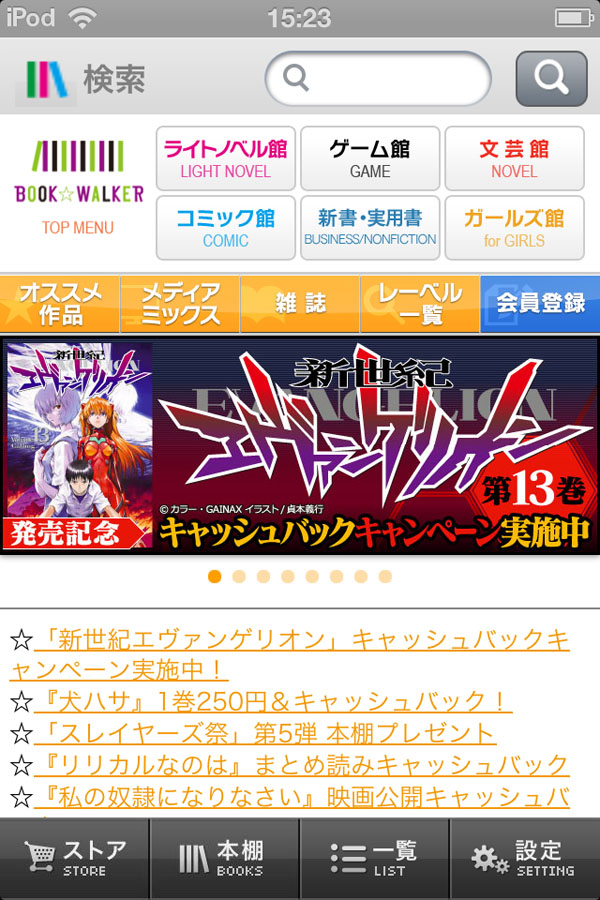Open 新書・実用書 BUSINESS/NONFICTION section
Image resolution: width=600 pixels, height=900 pixels.
[x=370, y=227]
